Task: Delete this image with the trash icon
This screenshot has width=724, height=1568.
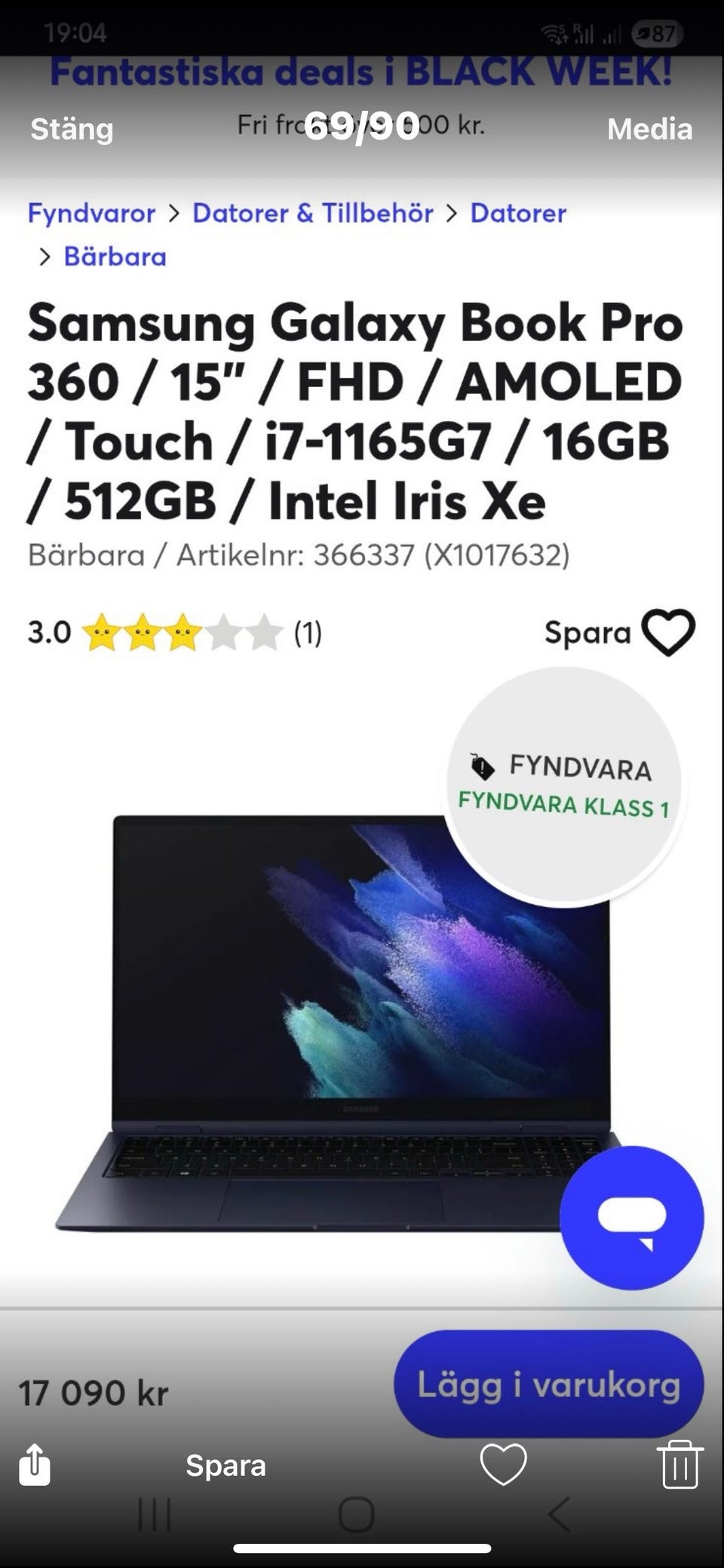Action: (680, 1465)
